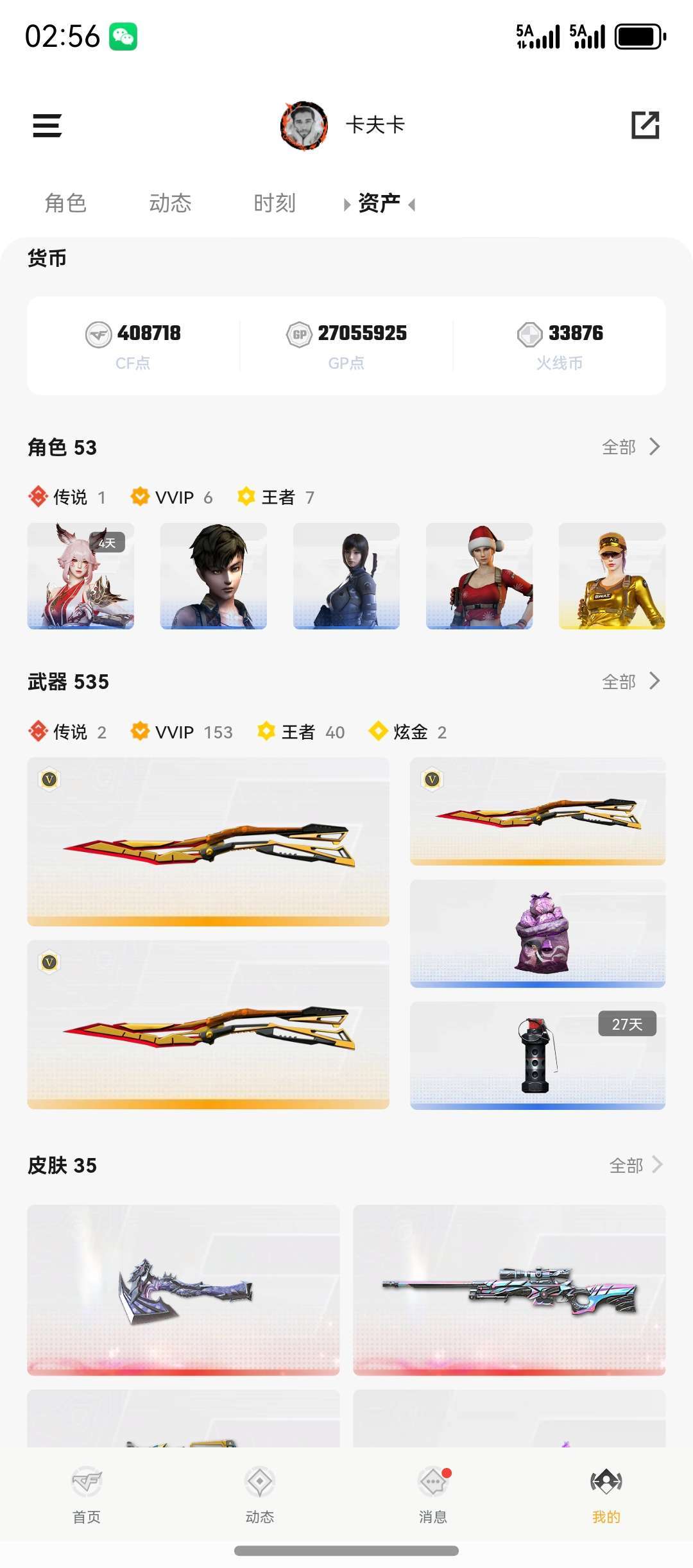Tap the GP点 currency icon
This screenshot has width=693, height=1568.
coord(299,333)
